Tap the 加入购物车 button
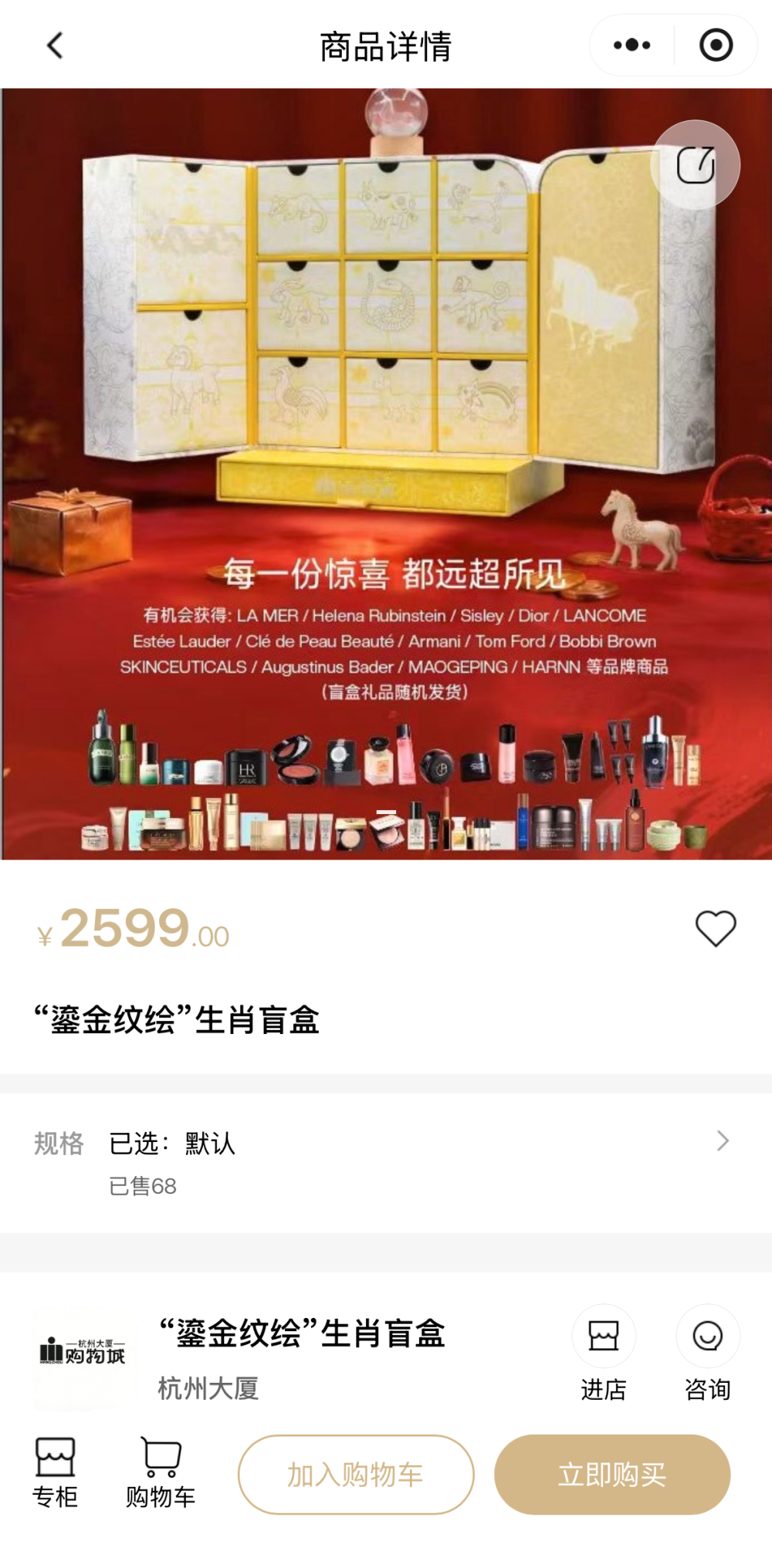This screenshot has height=1568, width=772. click(356, 1474)
